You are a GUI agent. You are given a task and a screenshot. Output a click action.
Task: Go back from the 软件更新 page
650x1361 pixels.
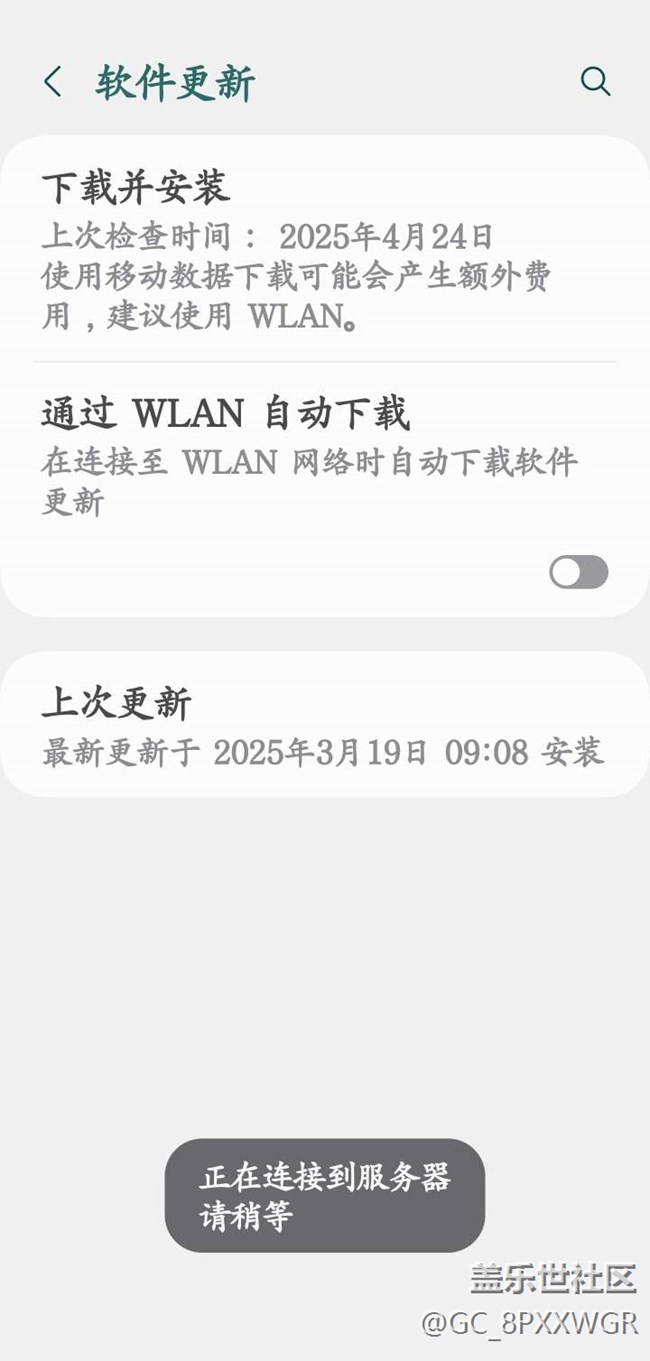[53, 82]
